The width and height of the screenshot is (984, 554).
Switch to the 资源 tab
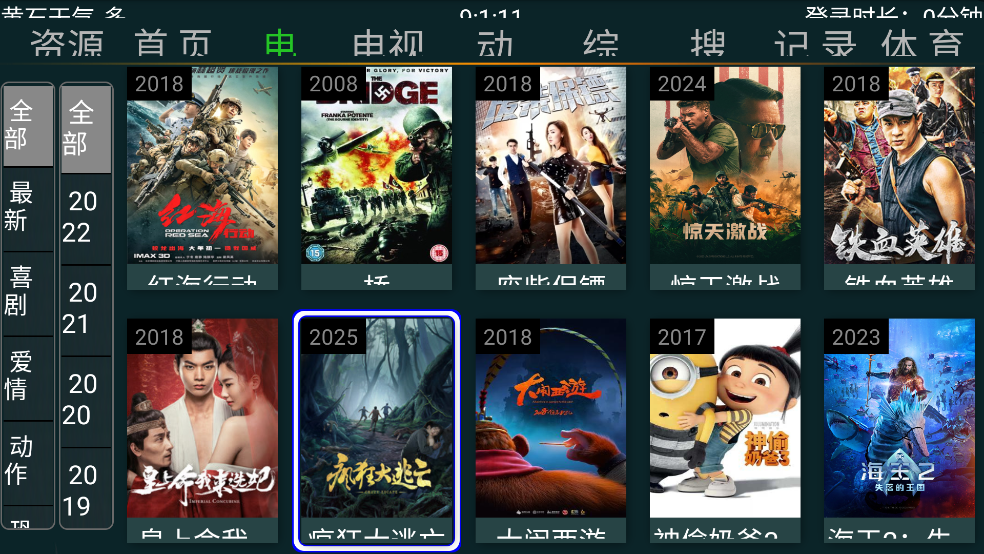coord(67,43)
